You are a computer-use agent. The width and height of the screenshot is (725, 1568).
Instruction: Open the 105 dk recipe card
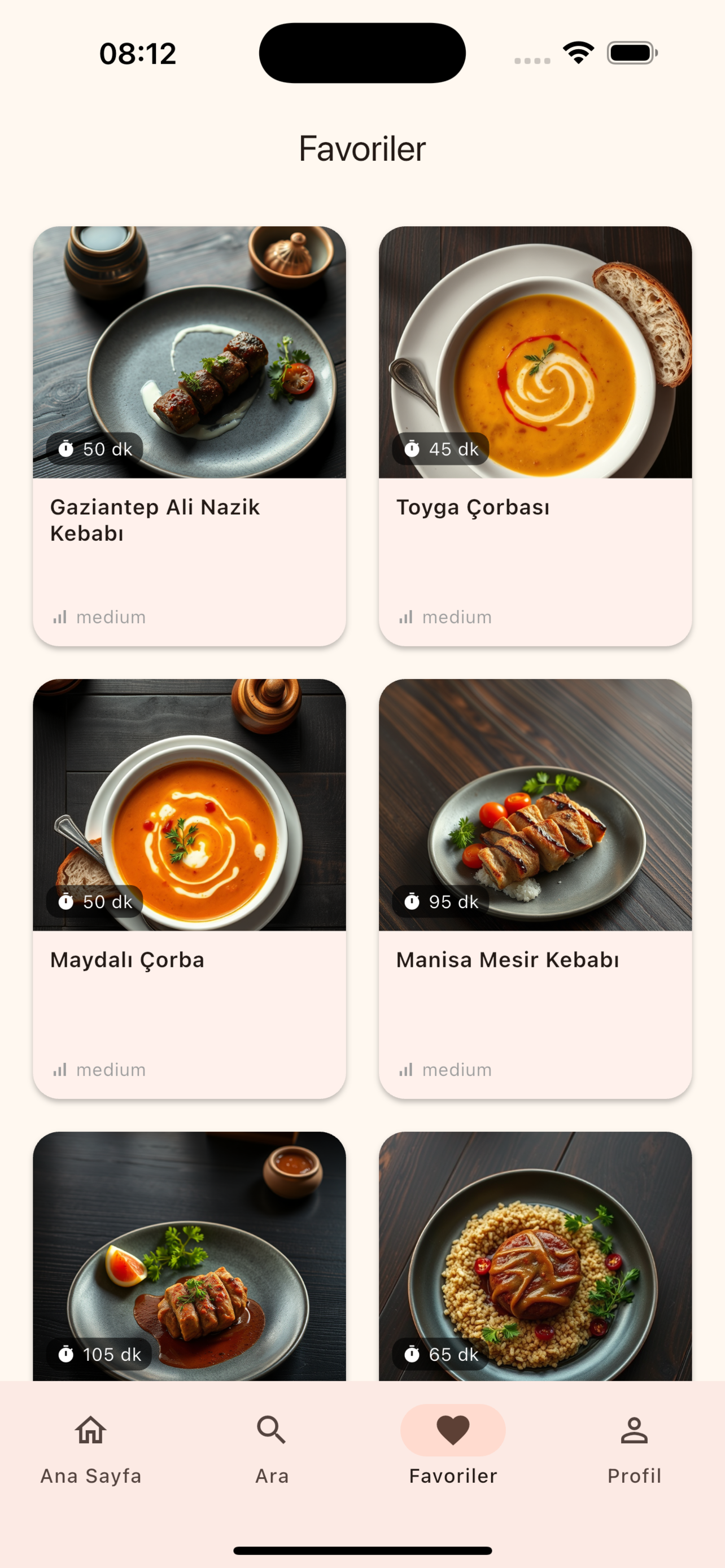[189, 1255]
